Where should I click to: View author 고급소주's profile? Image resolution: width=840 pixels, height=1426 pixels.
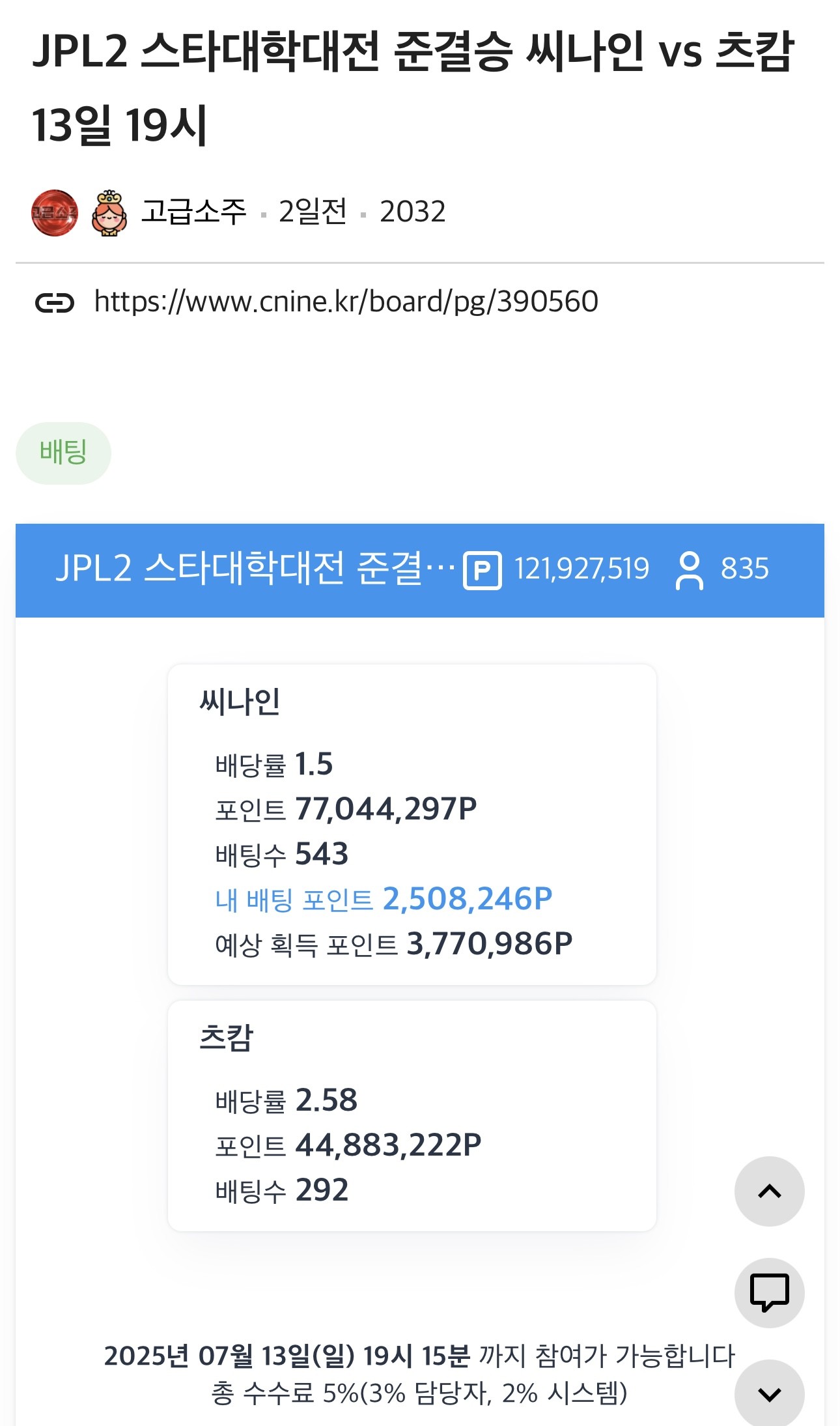[x=193, y=212]
